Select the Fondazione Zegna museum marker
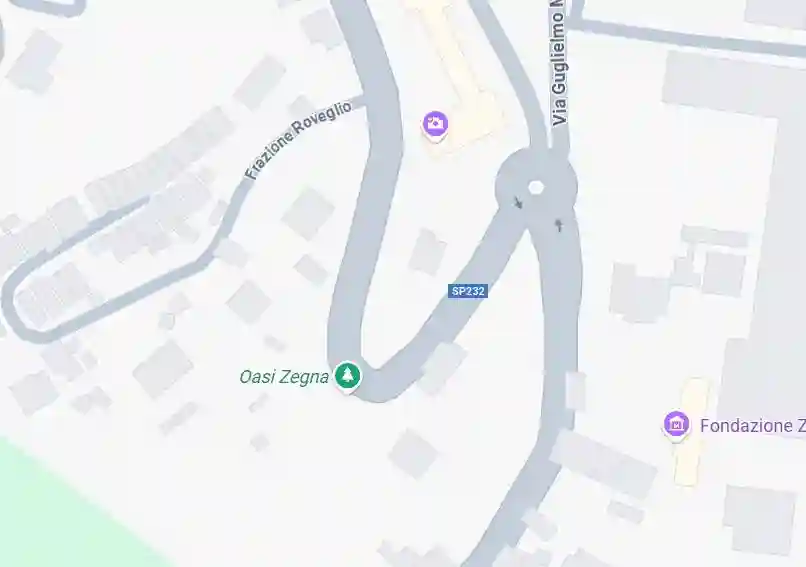 click(x=677, y=425)
